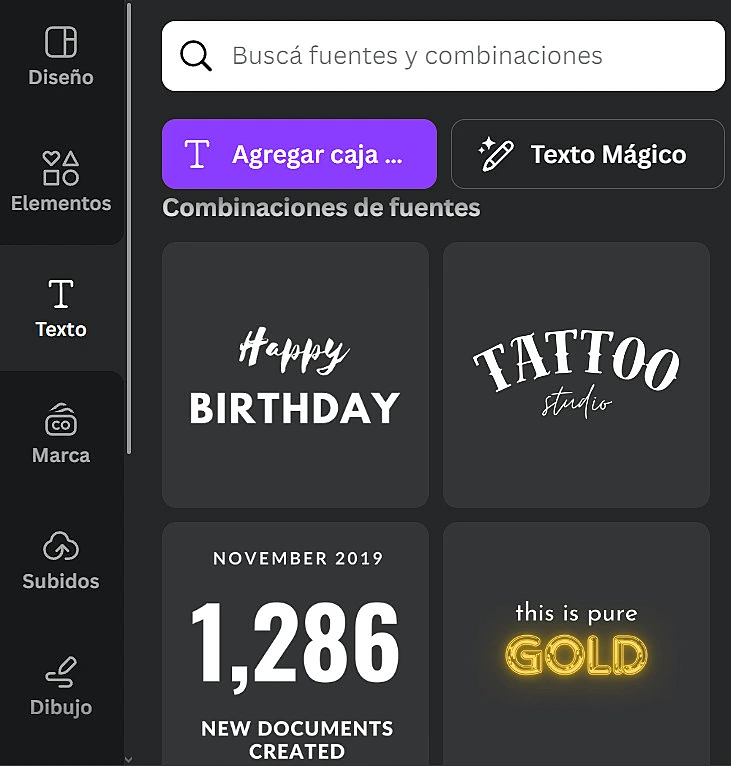Viewport: 731px width, 766px height.
Task: Select the TATTOO studio font combination
Action: pos(577,374)
